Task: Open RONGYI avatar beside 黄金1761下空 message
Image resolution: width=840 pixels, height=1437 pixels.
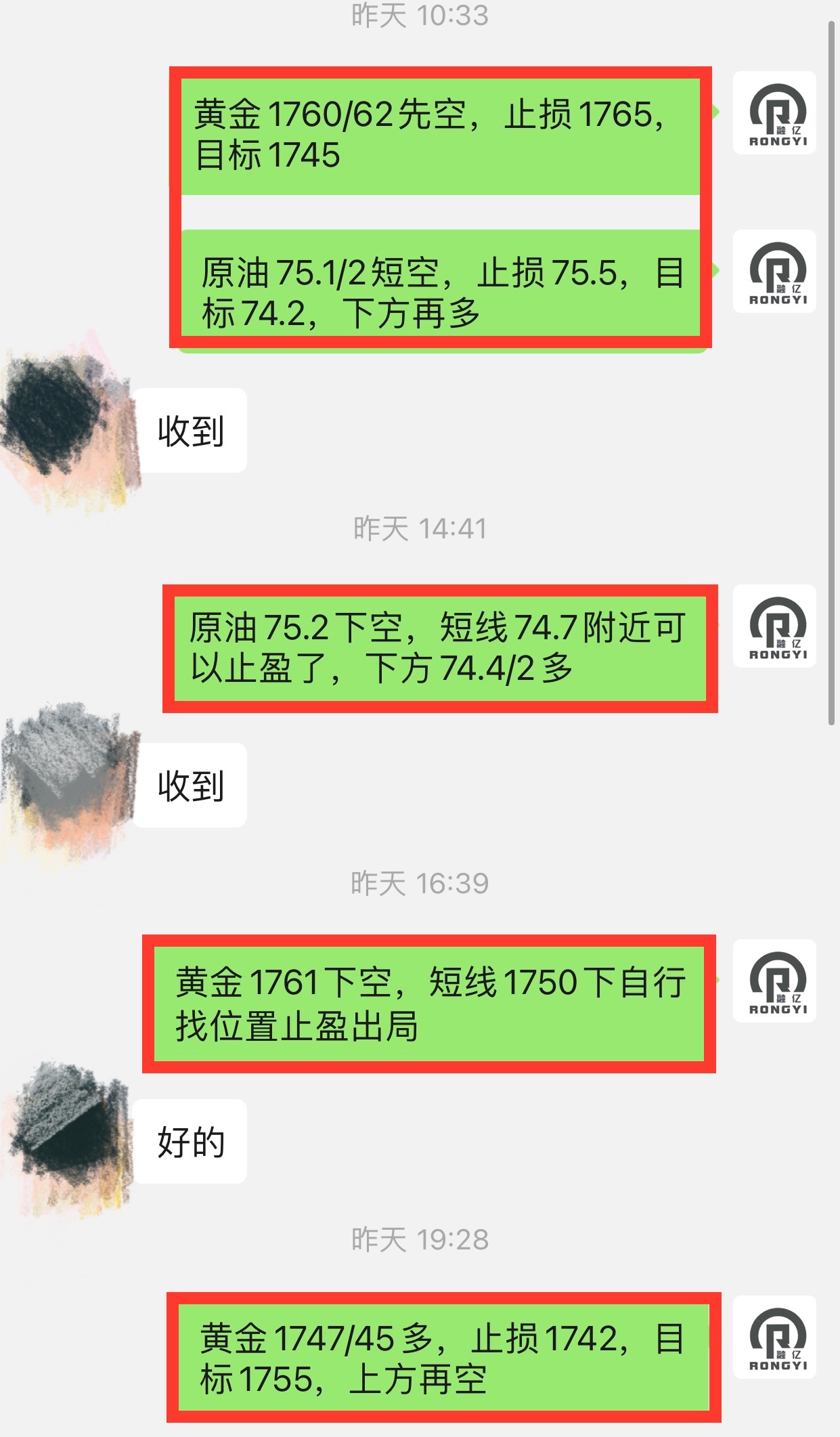Action: click(x=775, y=981)
